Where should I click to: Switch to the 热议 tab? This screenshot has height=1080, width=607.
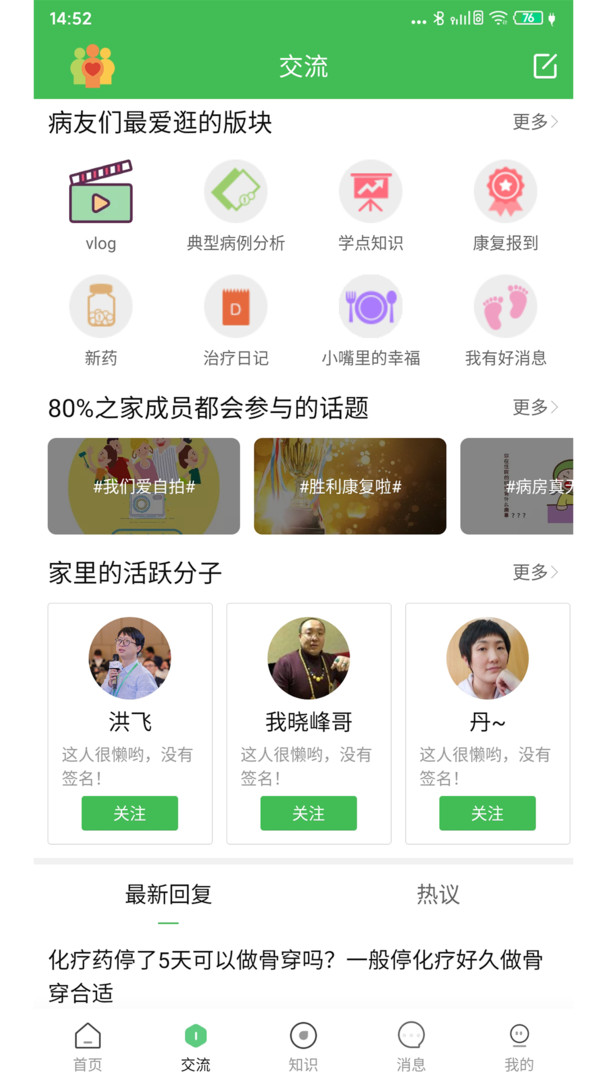point(438,894)
